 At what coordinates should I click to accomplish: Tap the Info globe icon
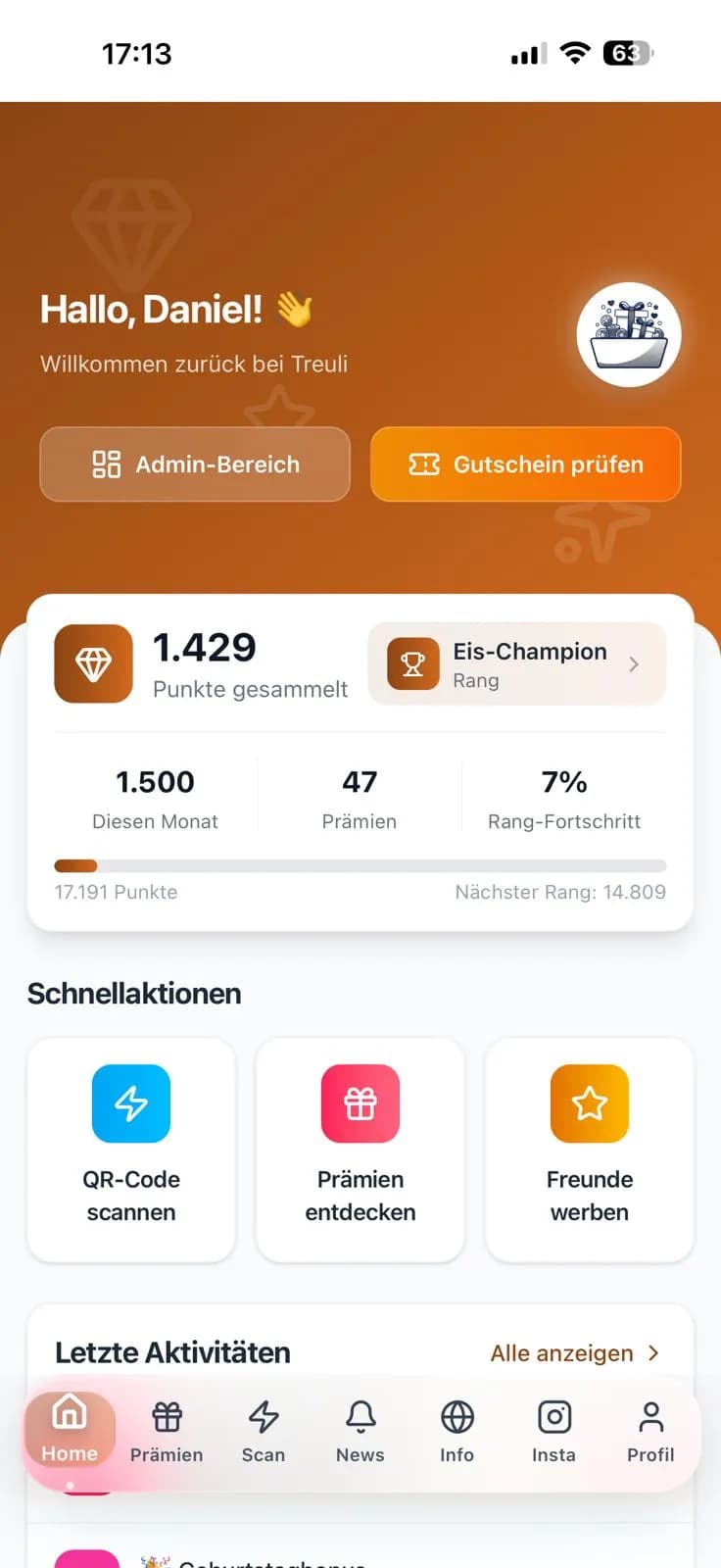coord(457,1415)
